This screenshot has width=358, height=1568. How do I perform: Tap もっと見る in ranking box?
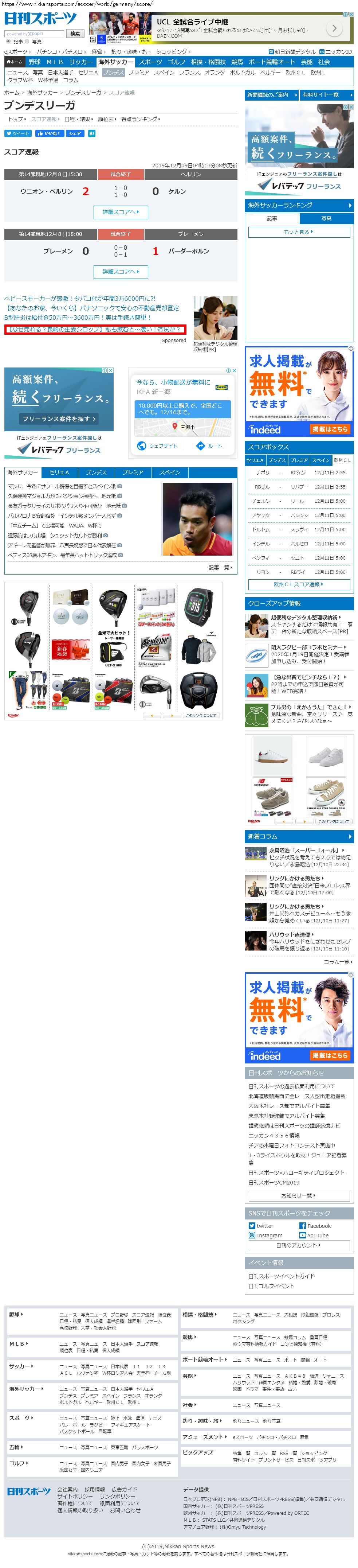coord(298,232)
